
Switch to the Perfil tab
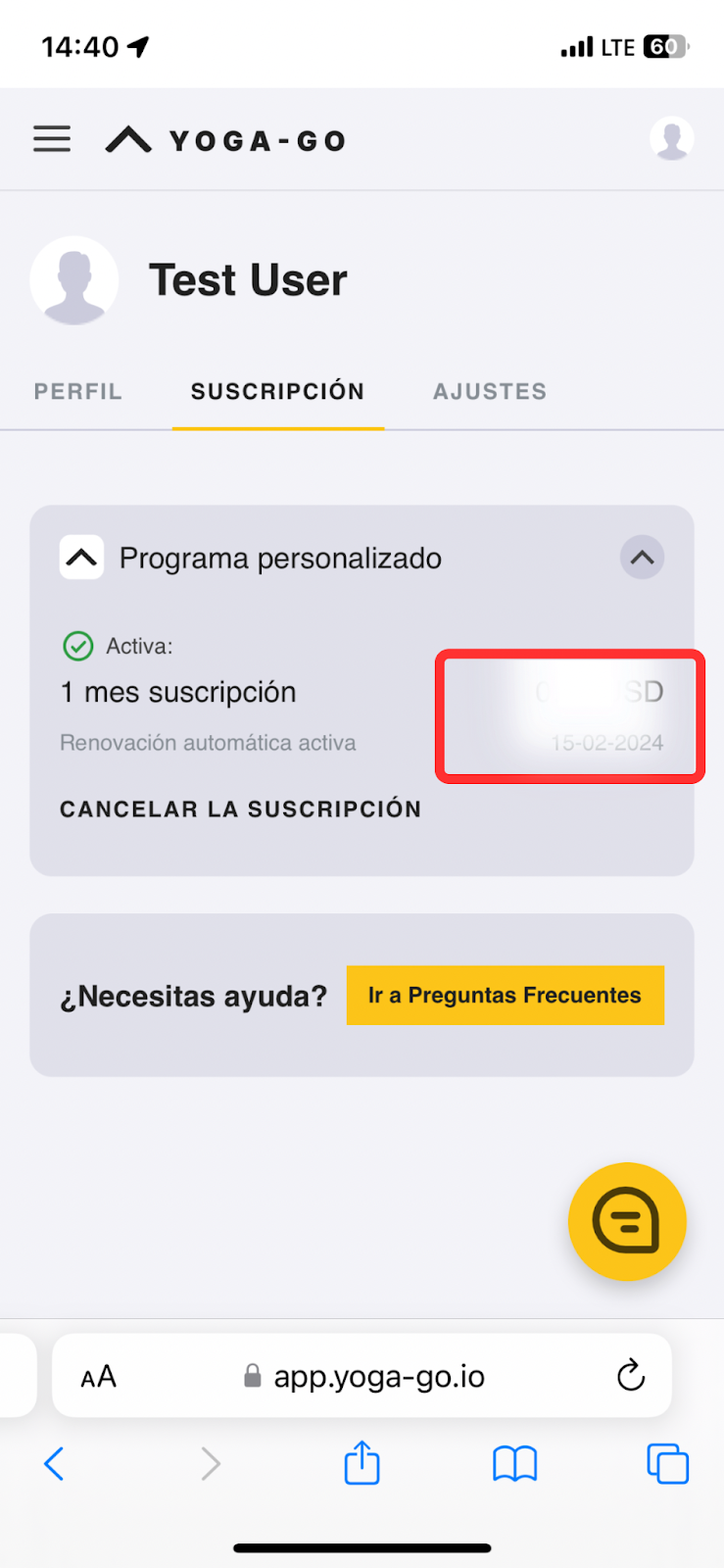pyautogui.click(x=78, y=392)
